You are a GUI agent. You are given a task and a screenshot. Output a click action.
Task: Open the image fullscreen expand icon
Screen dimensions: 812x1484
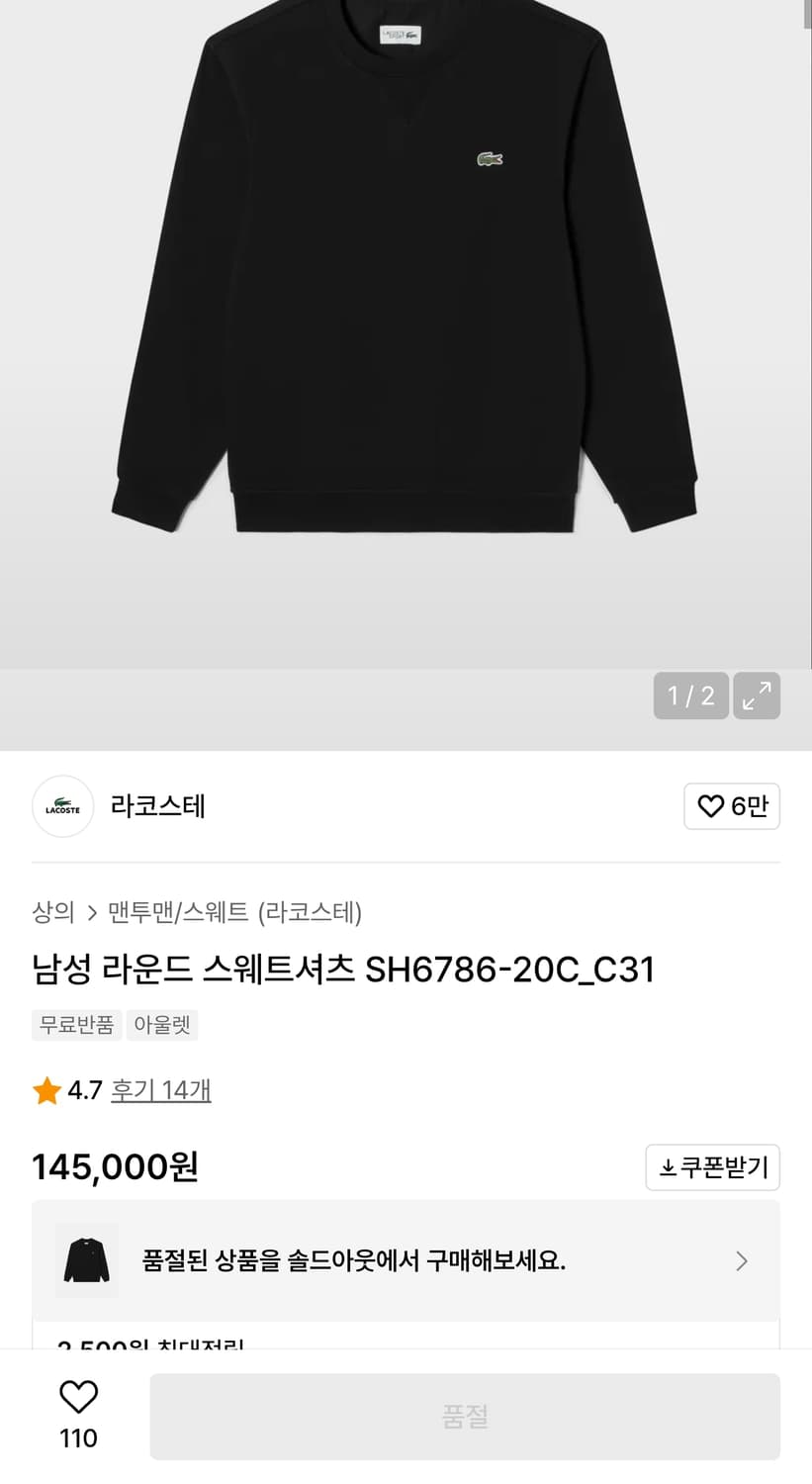point(756,696)
